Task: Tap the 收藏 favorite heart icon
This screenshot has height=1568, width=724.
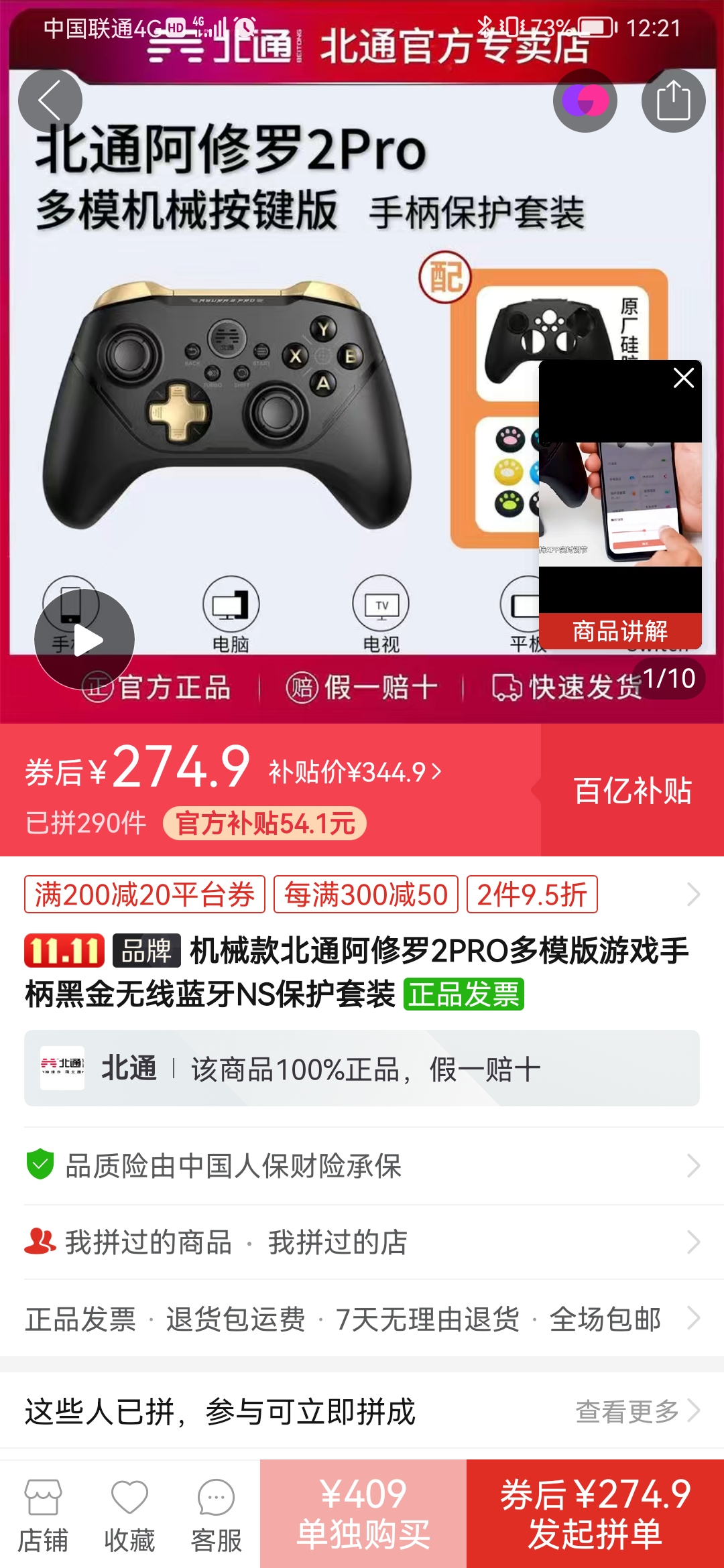Action: click(129, 1506)
